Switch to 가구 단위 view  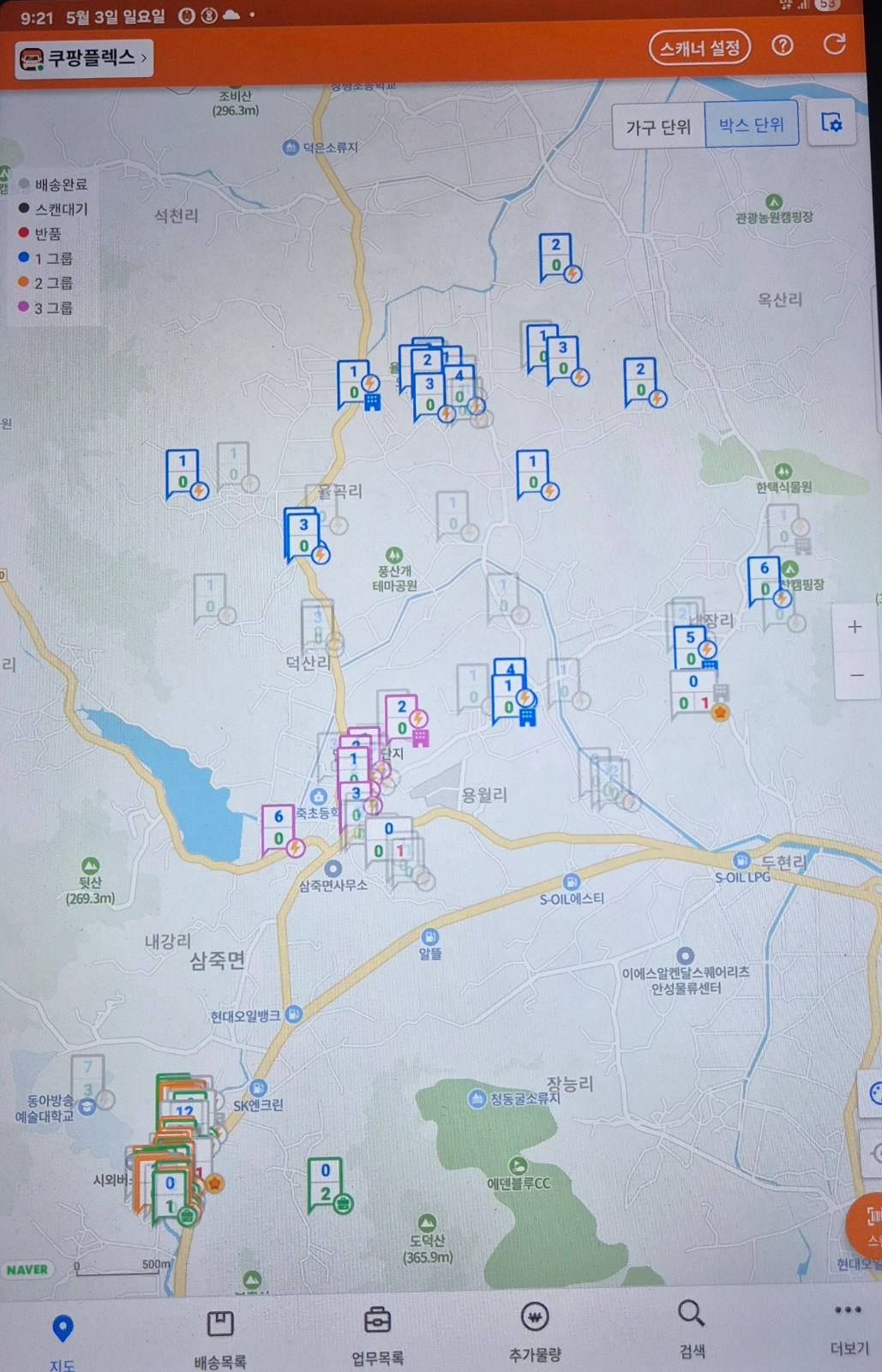coord(658,127)
